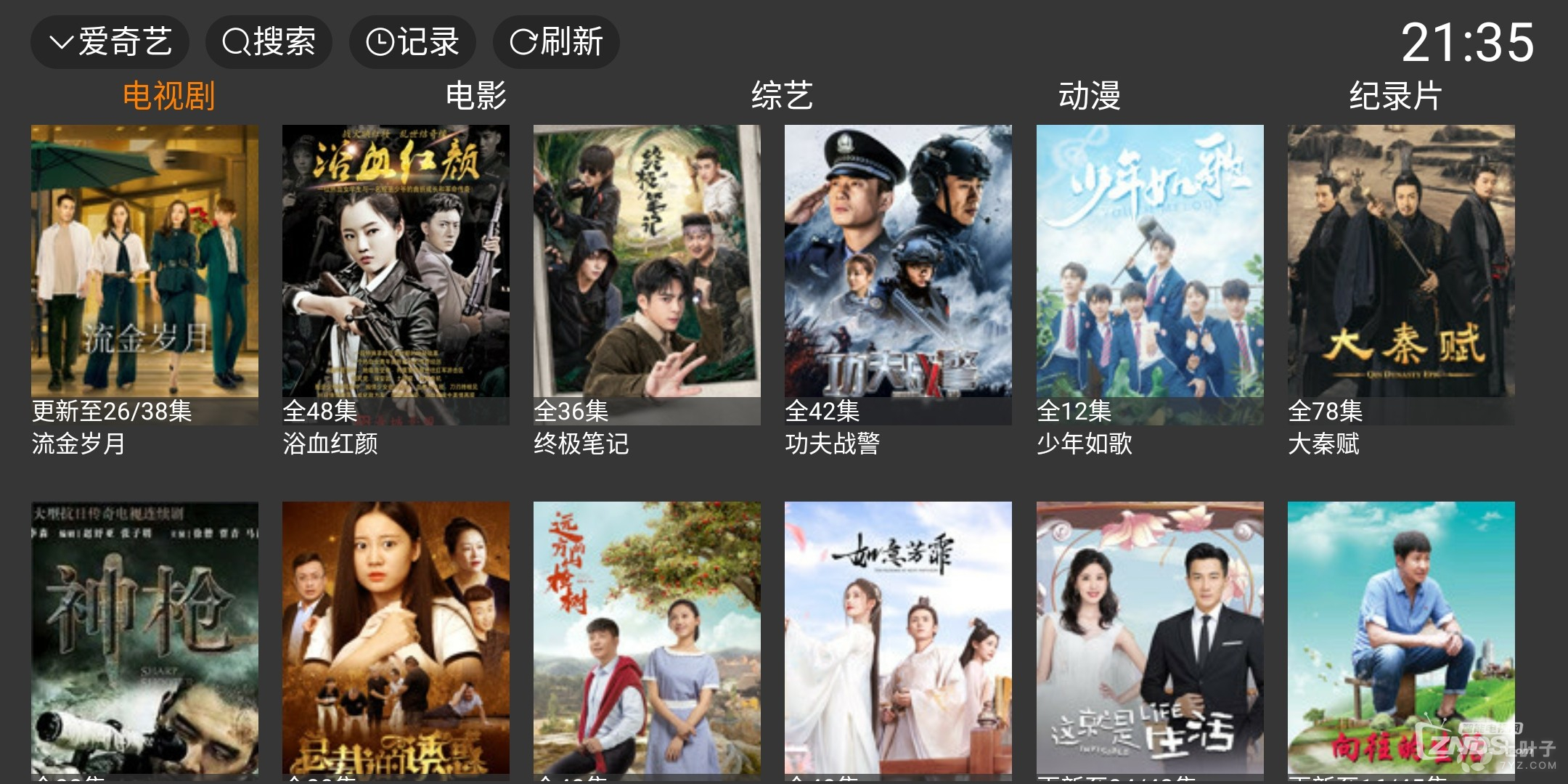Open 记录 watch history
This screenshot has width=1568, height=784.
[x=412, y=42]
